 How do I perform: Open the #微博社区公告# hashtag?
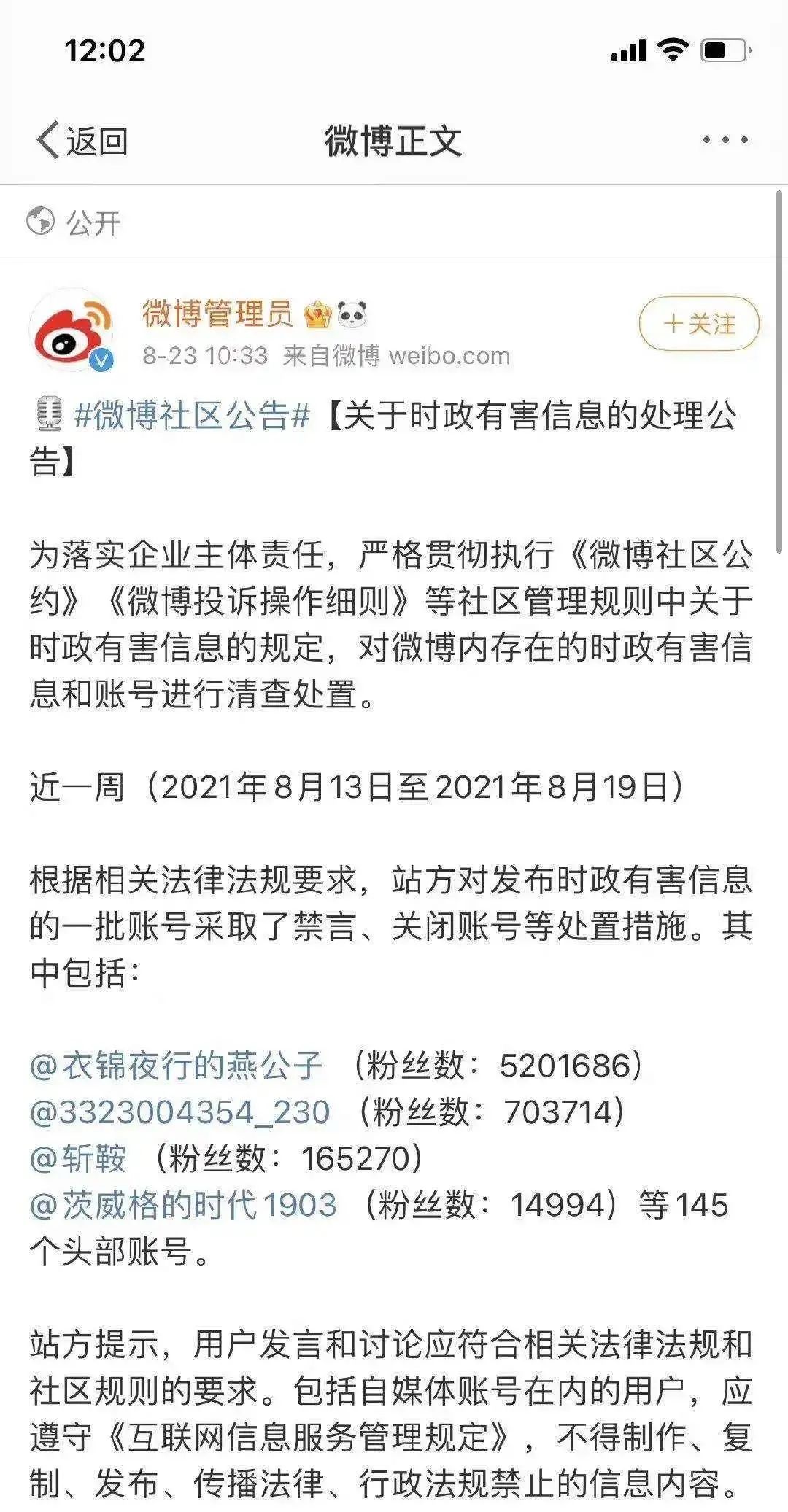point(193,416)
